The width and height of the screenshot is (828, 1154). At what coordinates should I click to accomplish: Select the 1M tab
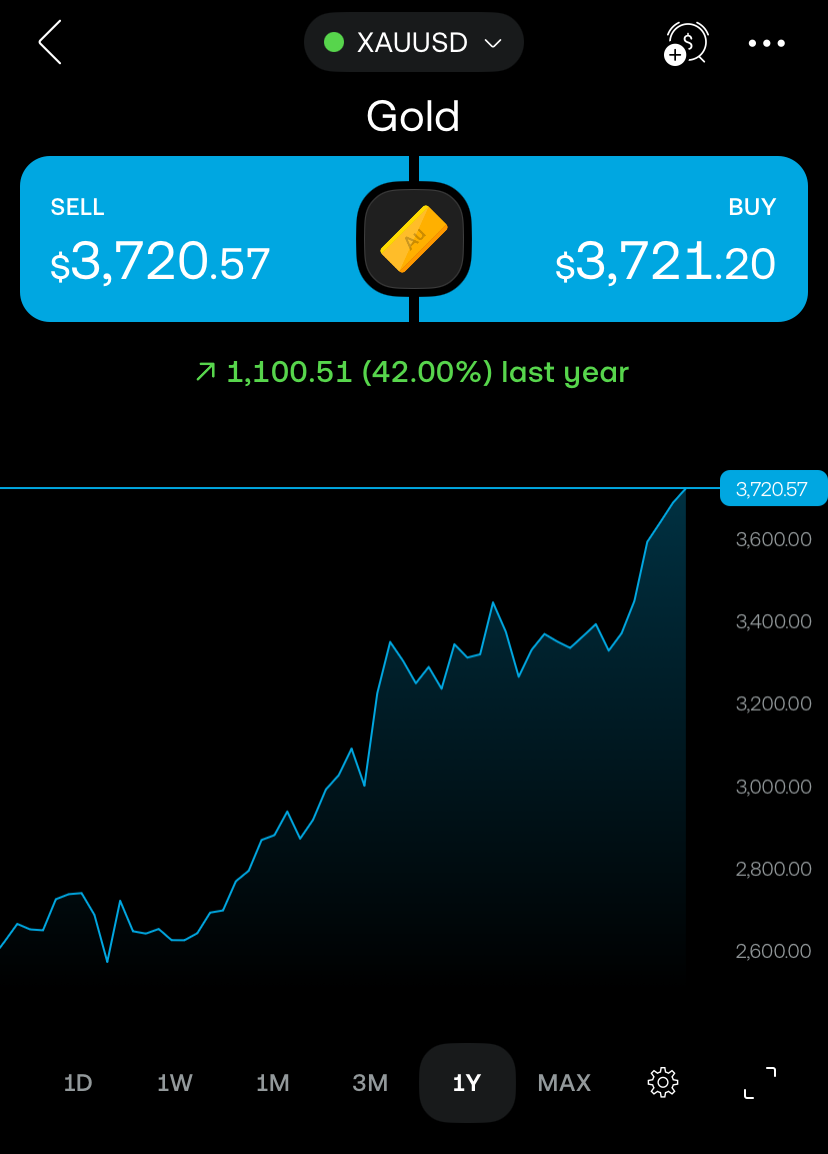click(273, 1083)
